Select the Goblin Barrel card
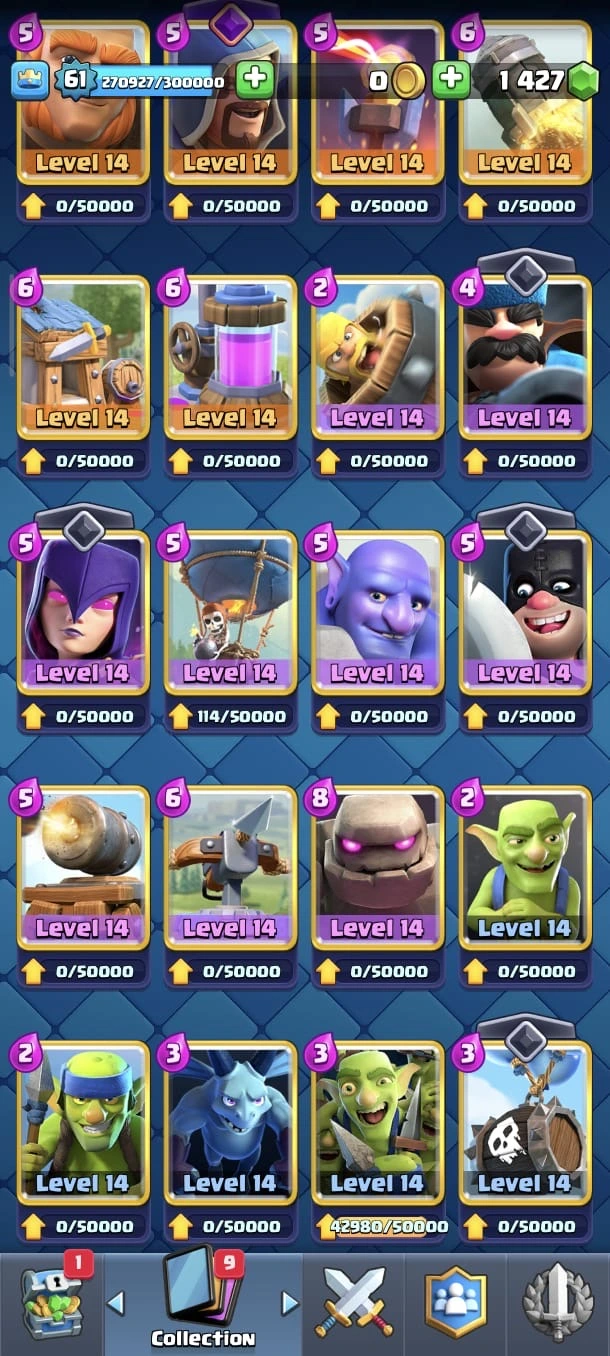The width and height of the screenshot is (610, 1356). coord(524,1122)
